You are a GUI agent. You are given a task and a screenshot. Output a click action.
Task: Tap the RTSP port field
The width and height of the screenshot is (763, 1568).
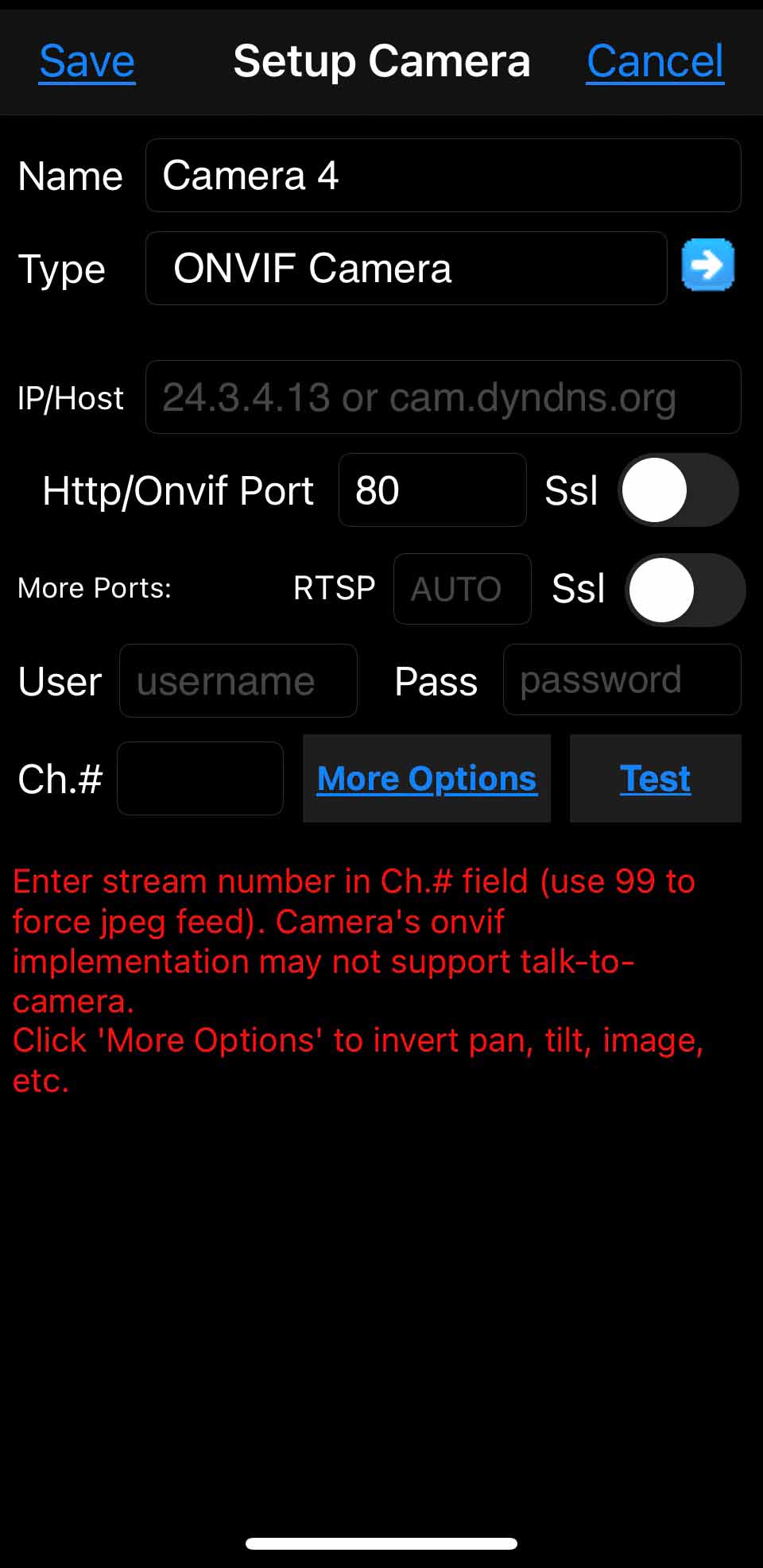click(x=462, y=589)
